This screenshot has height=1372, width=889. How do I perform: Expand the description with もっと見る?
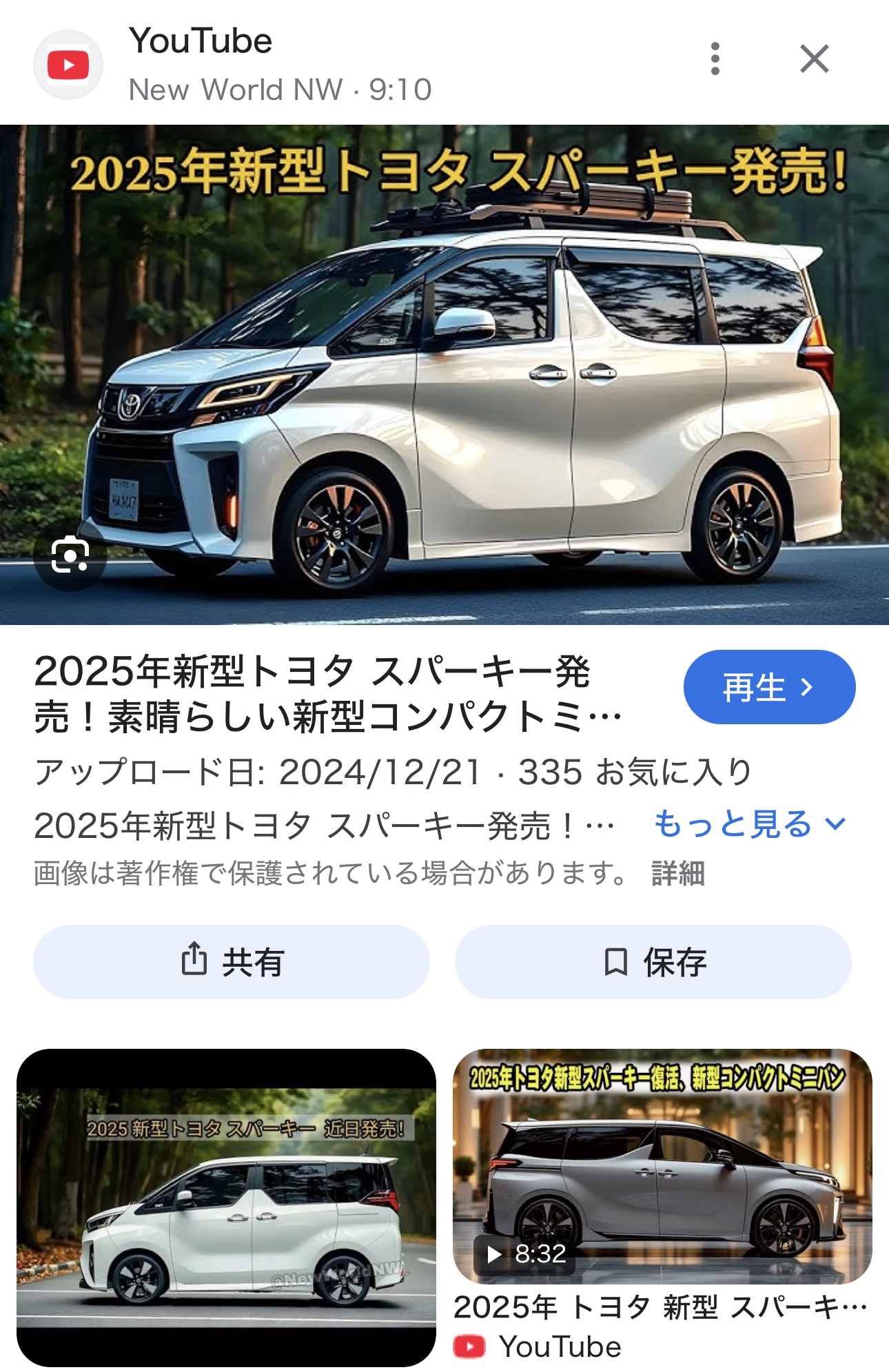coord(749,824)
